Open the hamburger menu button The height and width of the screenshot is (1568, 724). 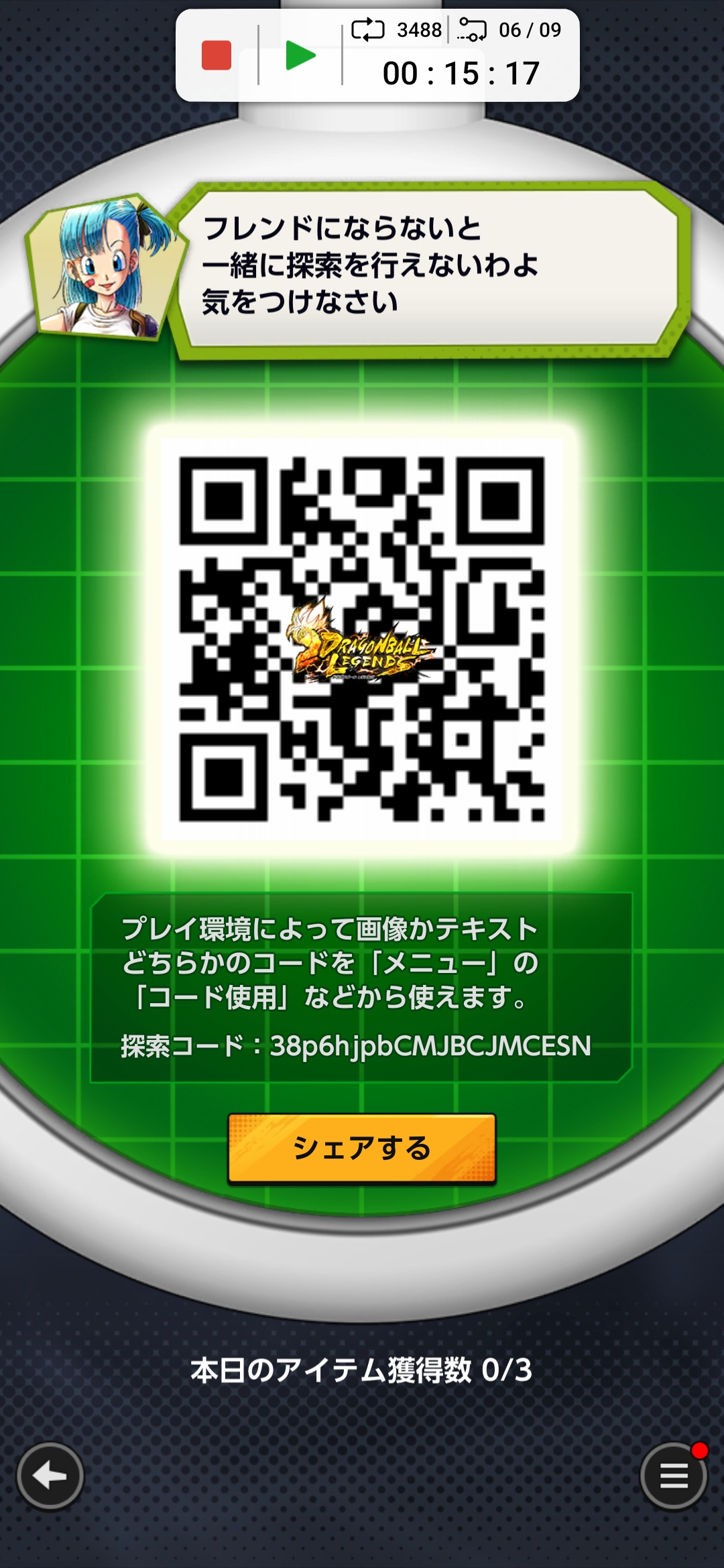pos(674,1476)
